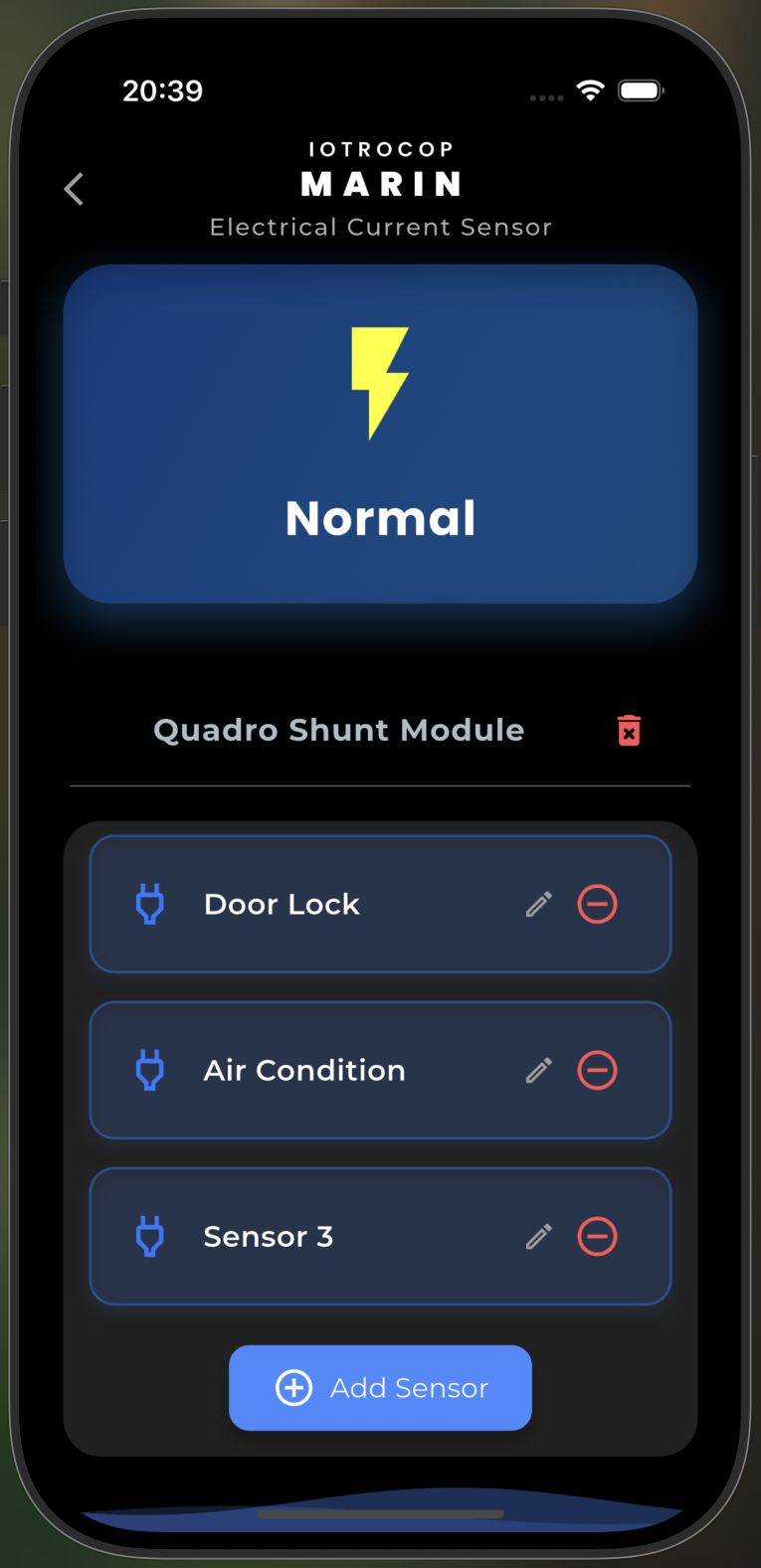Click the yellow lightning bolt status icon
761x1568 pixels.
pos(380,381)
